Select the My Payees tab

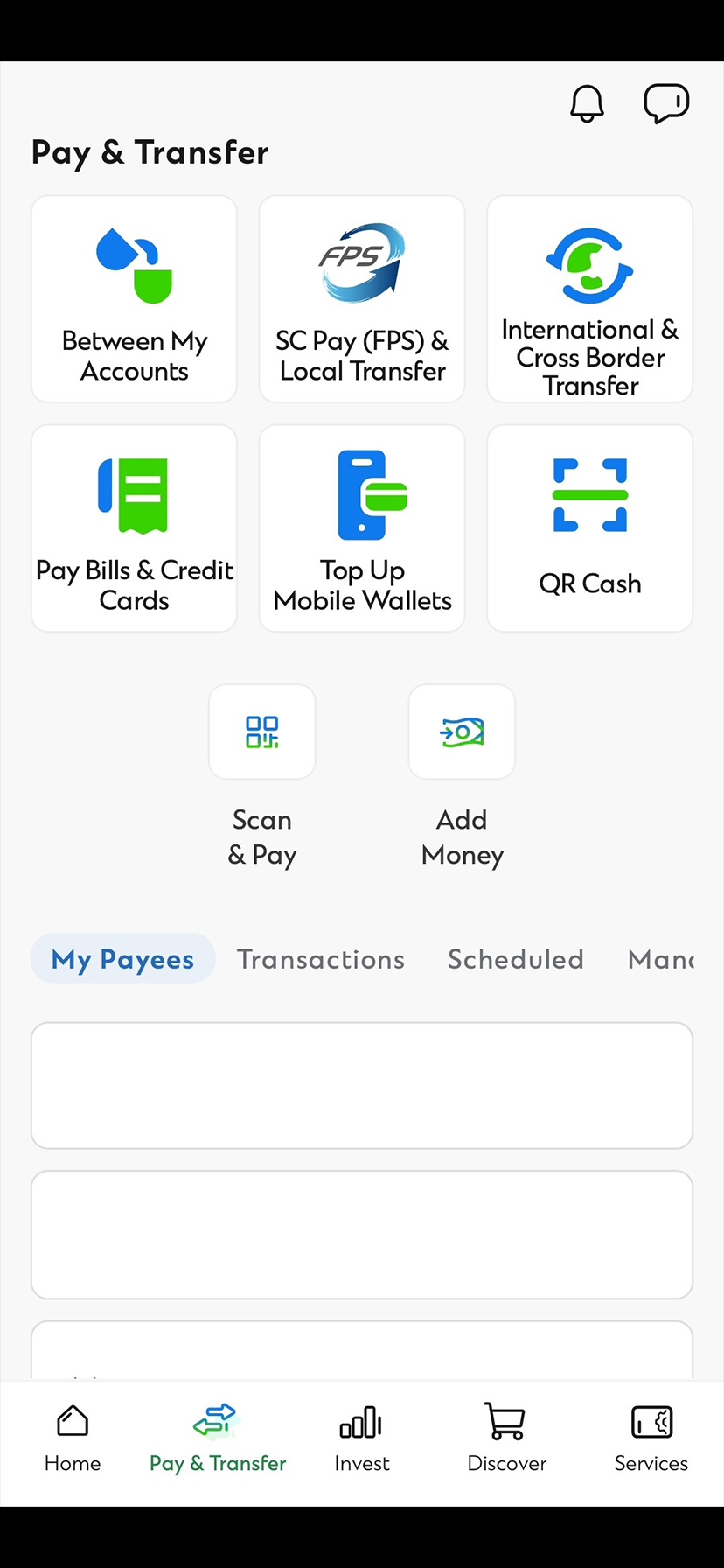coord(122,959)
